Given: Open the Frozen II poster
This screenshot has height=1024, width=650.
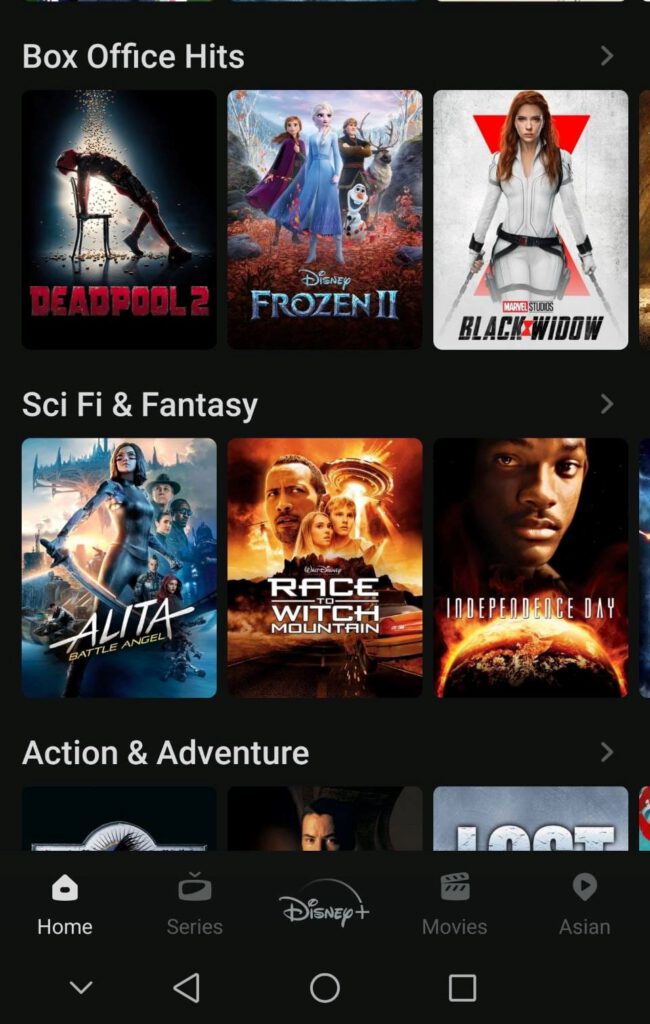Looking at the screenshot, I should 324,220.
